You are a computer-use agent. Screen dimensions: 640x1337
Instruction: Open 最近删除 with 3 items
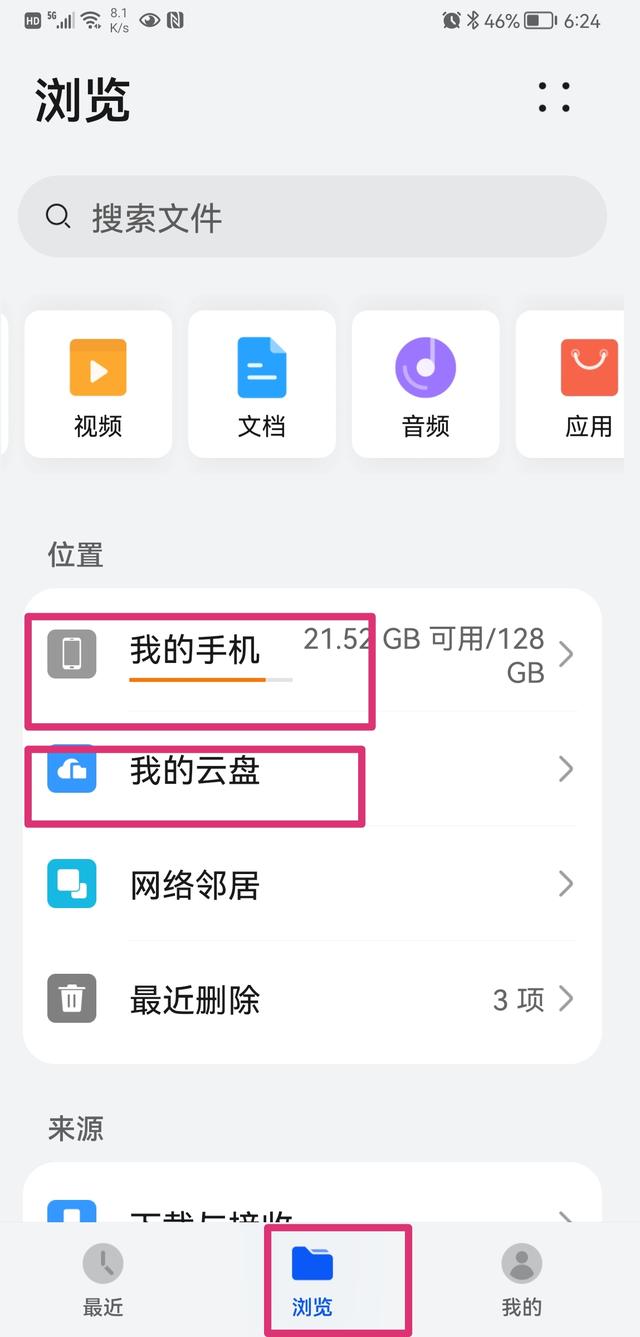(312, 999)
